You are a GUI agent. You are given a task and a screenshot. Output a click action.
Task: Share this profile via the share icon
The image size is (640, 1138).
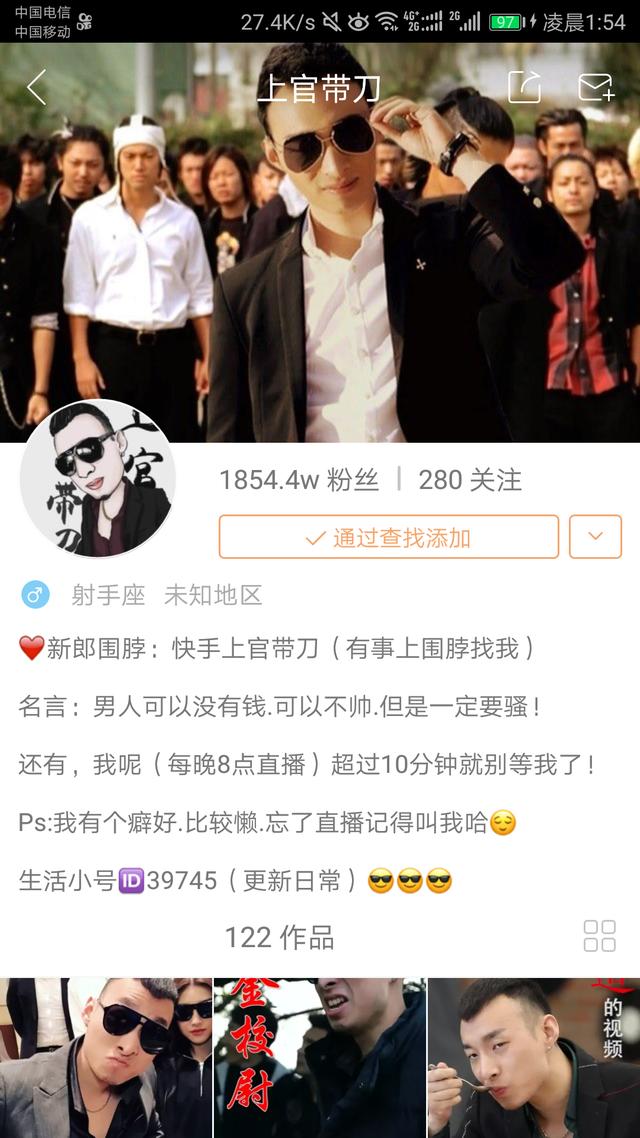pyautogui.click(x=524, y=88)
